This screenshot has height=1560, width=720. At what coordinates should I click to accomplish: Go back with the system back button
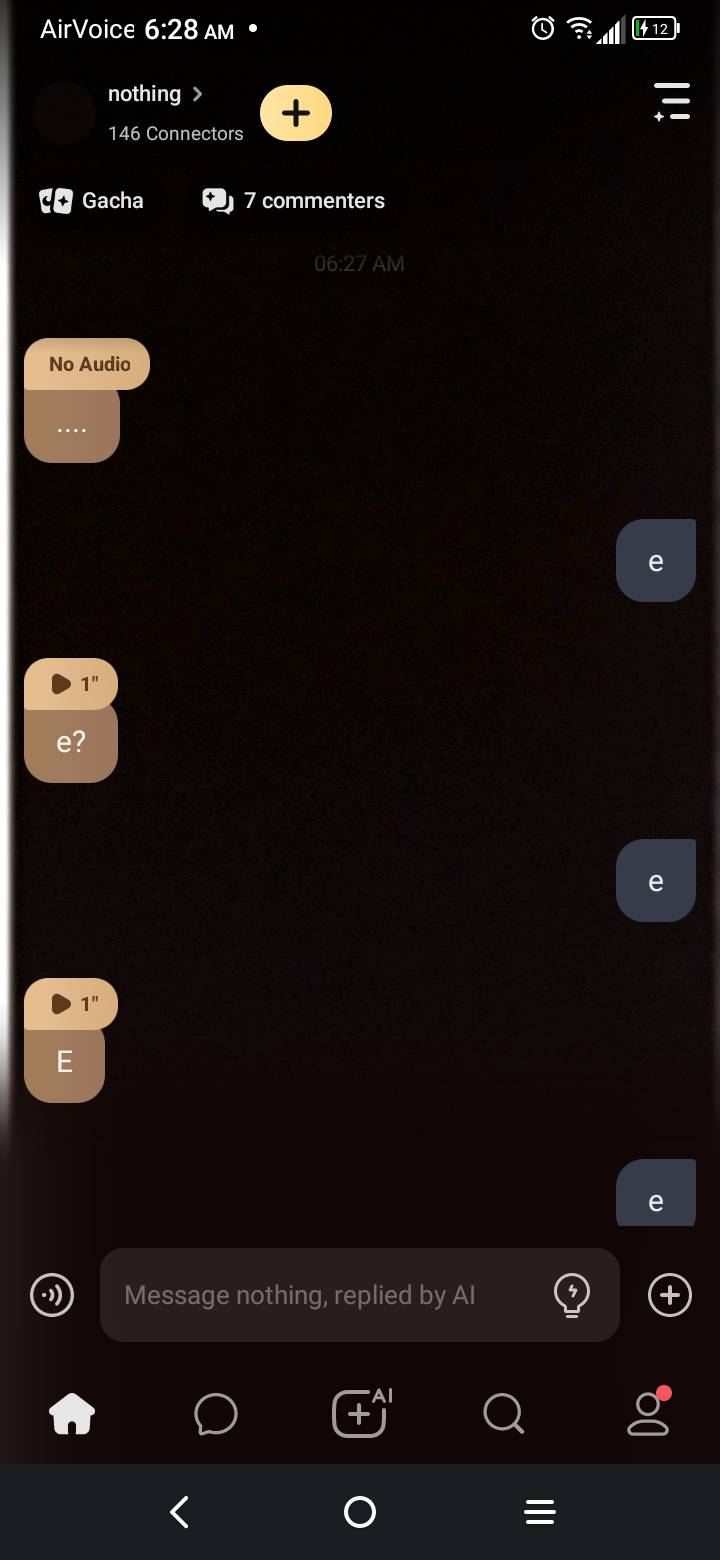[x=180, y=1512]
